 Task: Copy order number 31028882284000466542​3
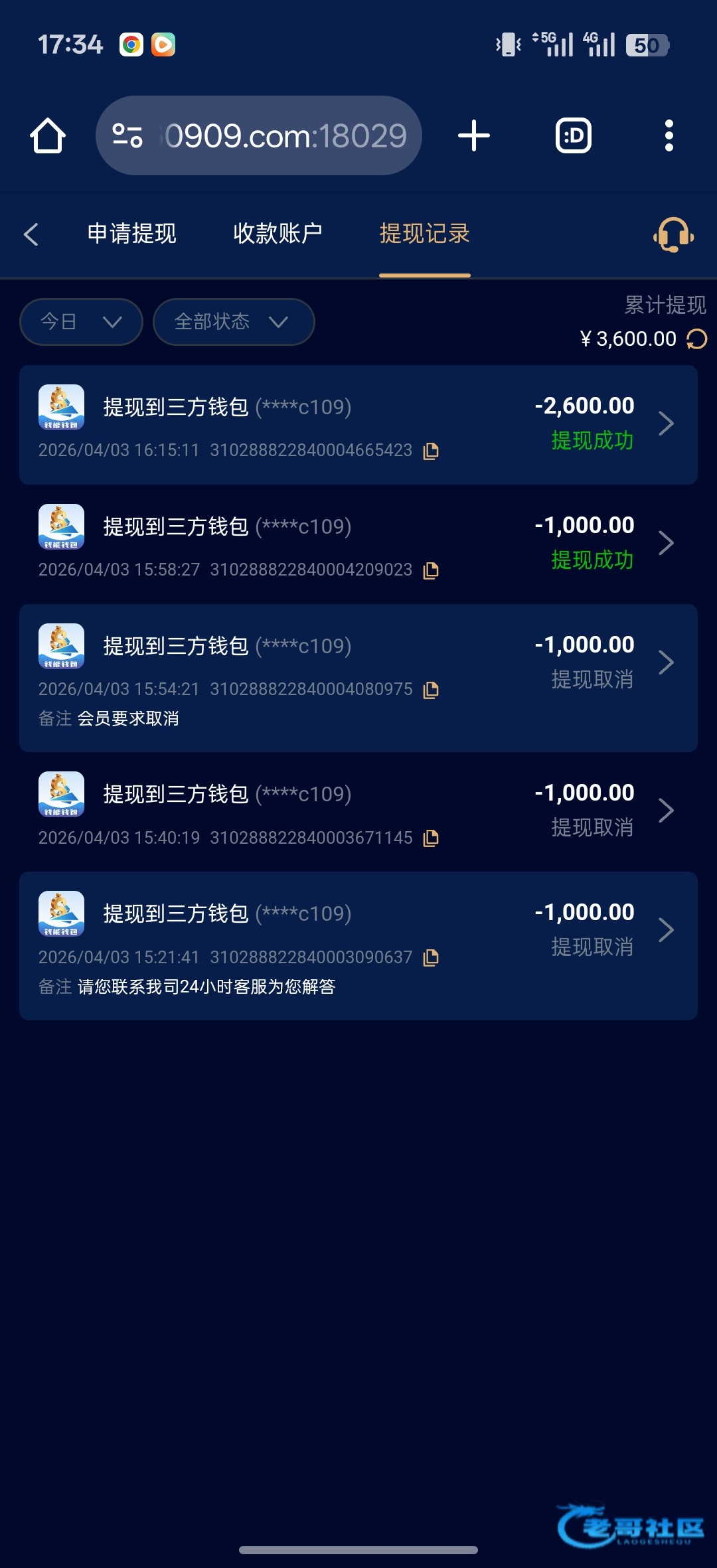pos(431,451)
